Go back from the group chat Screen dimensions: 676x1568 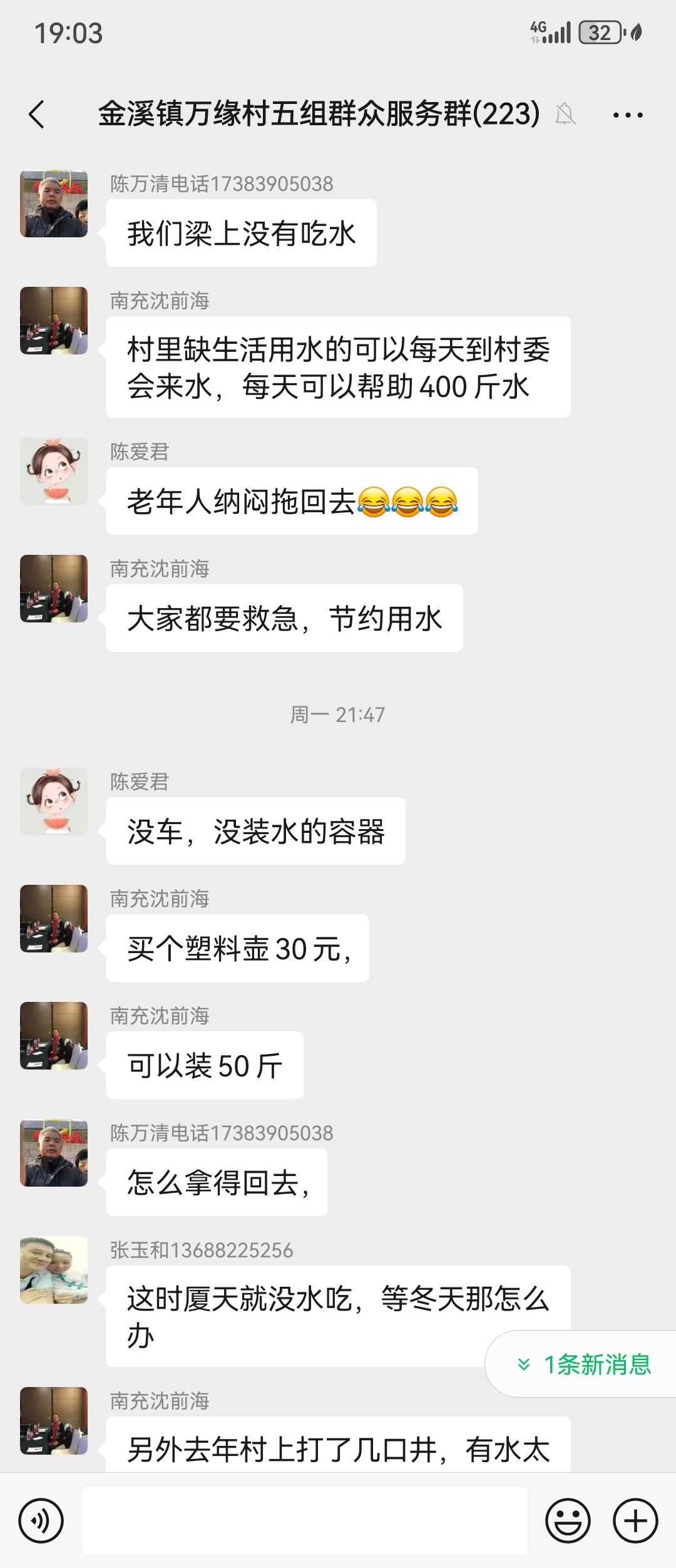click(37, 115)
